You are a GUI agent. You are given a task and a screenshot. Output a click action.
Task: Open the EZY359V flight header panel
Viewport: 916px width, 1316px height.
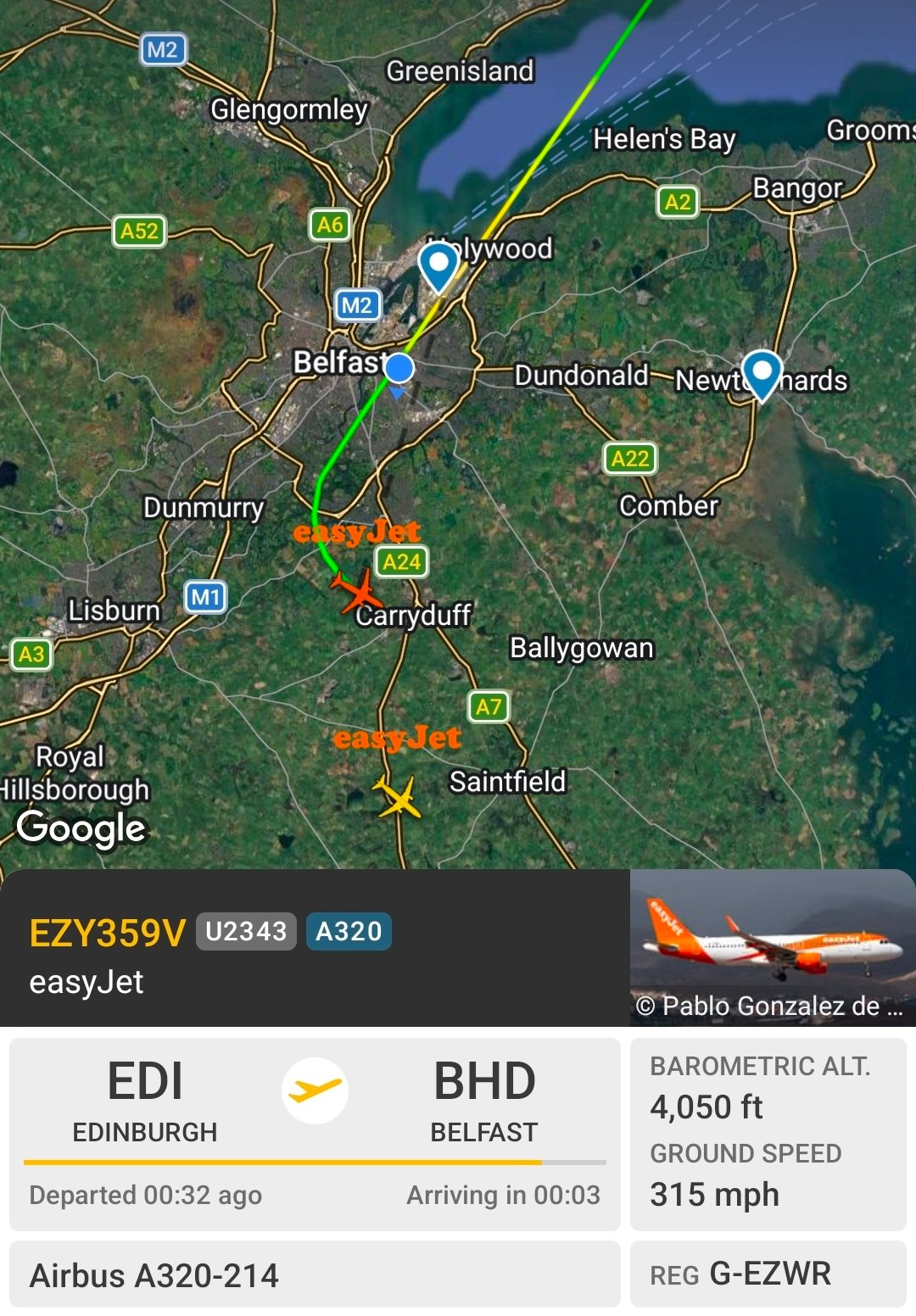tap(314, 948)
